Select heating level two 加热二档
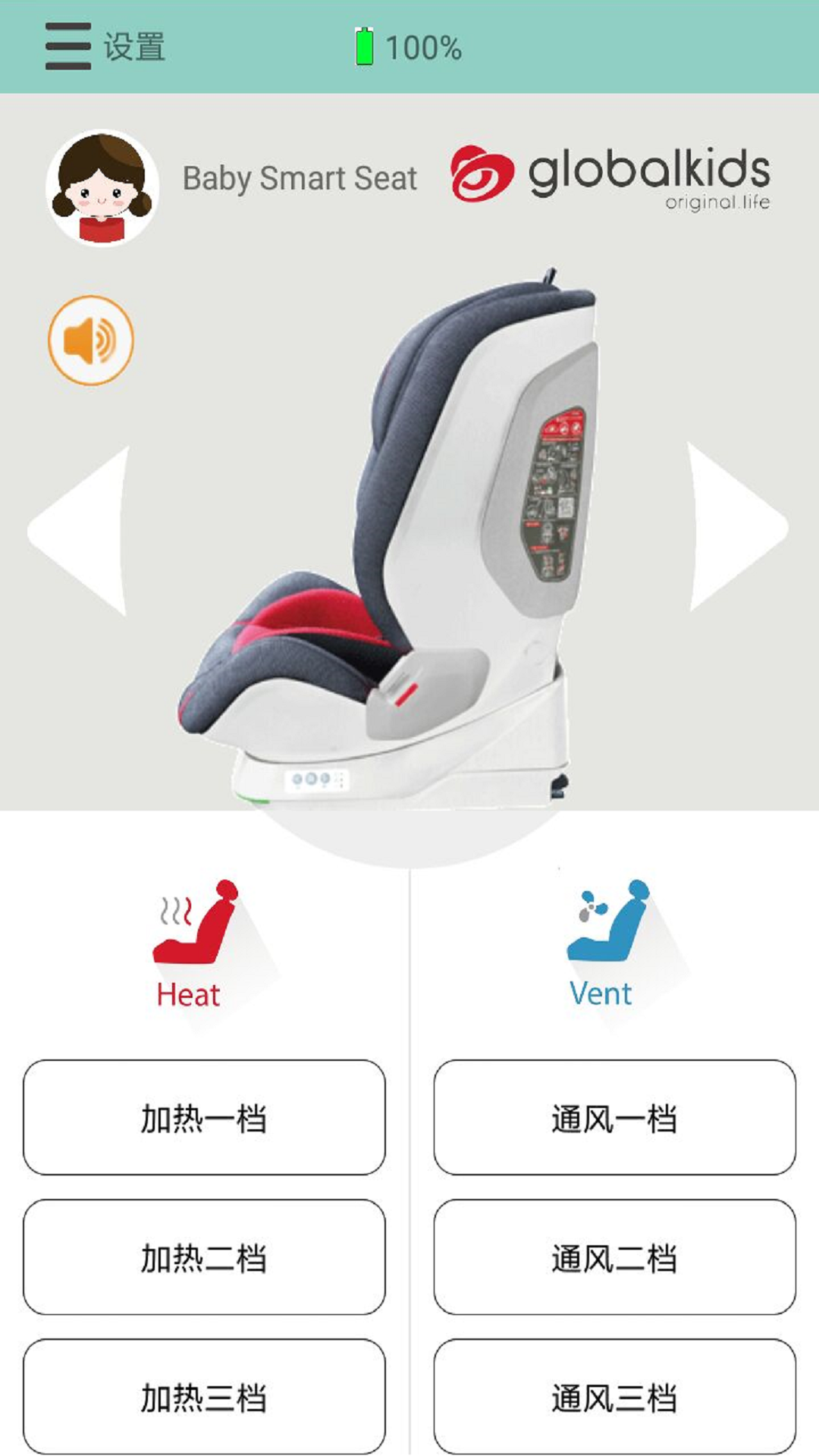Image resolution: width=819 pixels, height=1456 pixels. pos(204,1257)
